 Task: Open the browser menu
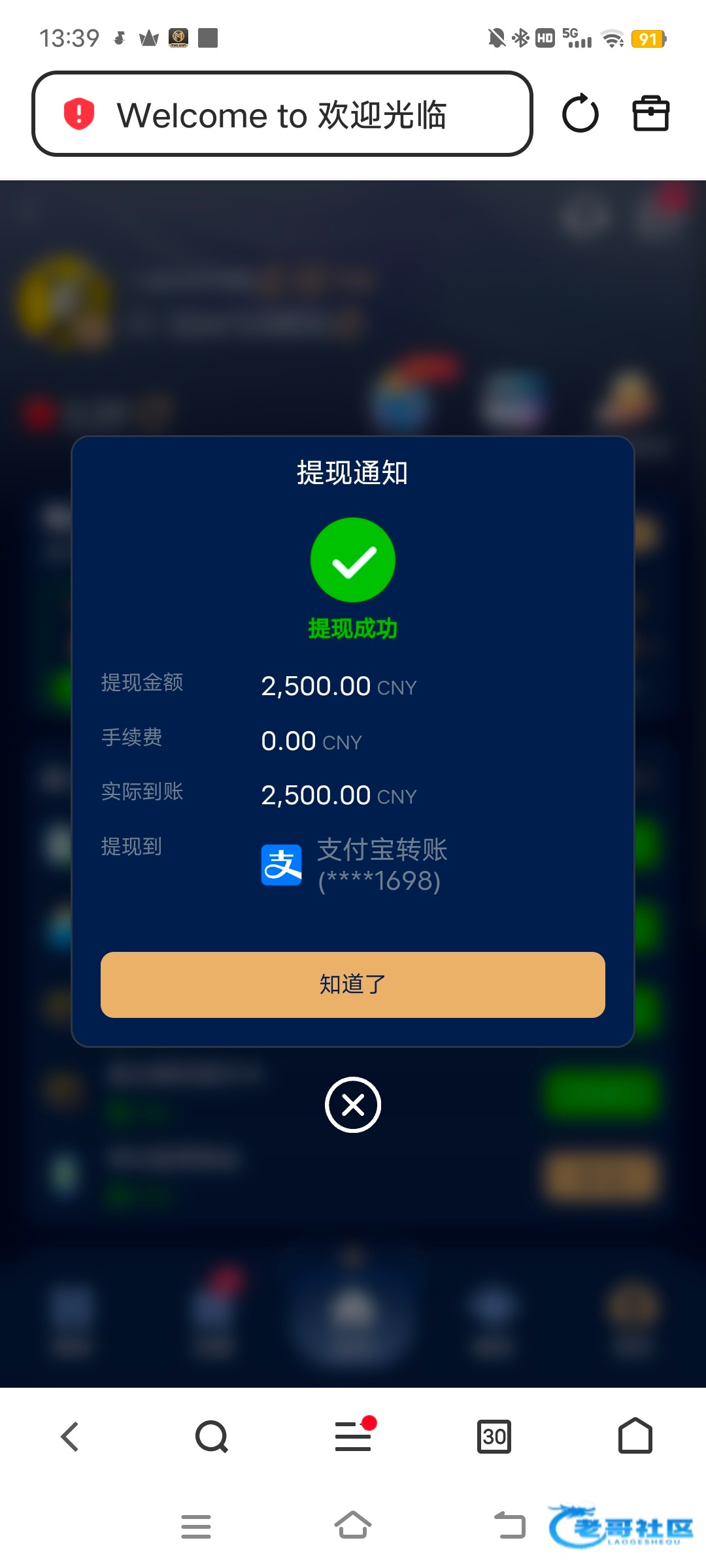(x=353, y=1437)
